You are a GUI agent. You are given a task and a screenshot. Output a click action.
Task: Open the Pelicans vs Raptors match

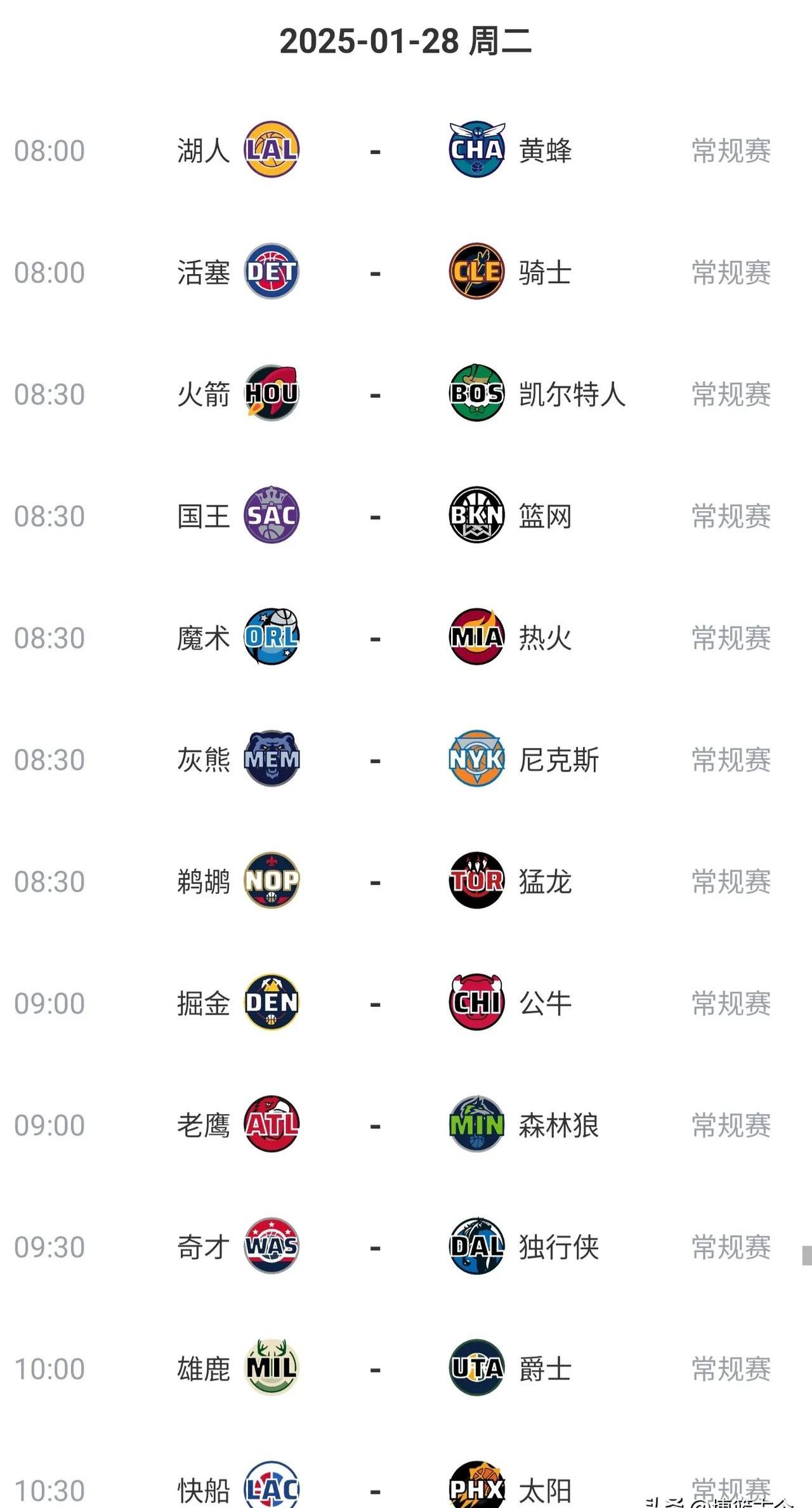(x=375, y=882)
